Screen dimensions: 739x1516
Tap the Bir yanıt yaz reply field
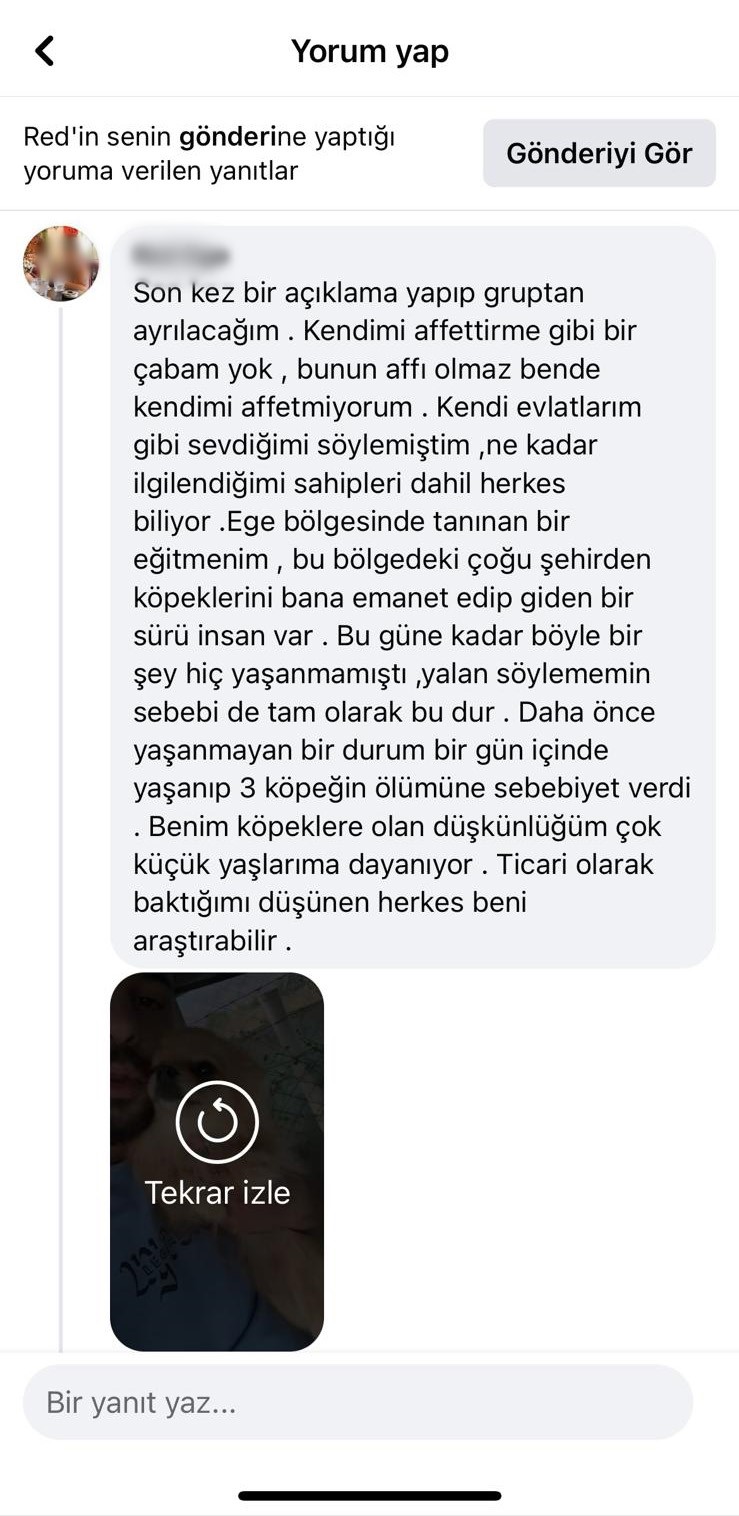[x=357, y=1402]
